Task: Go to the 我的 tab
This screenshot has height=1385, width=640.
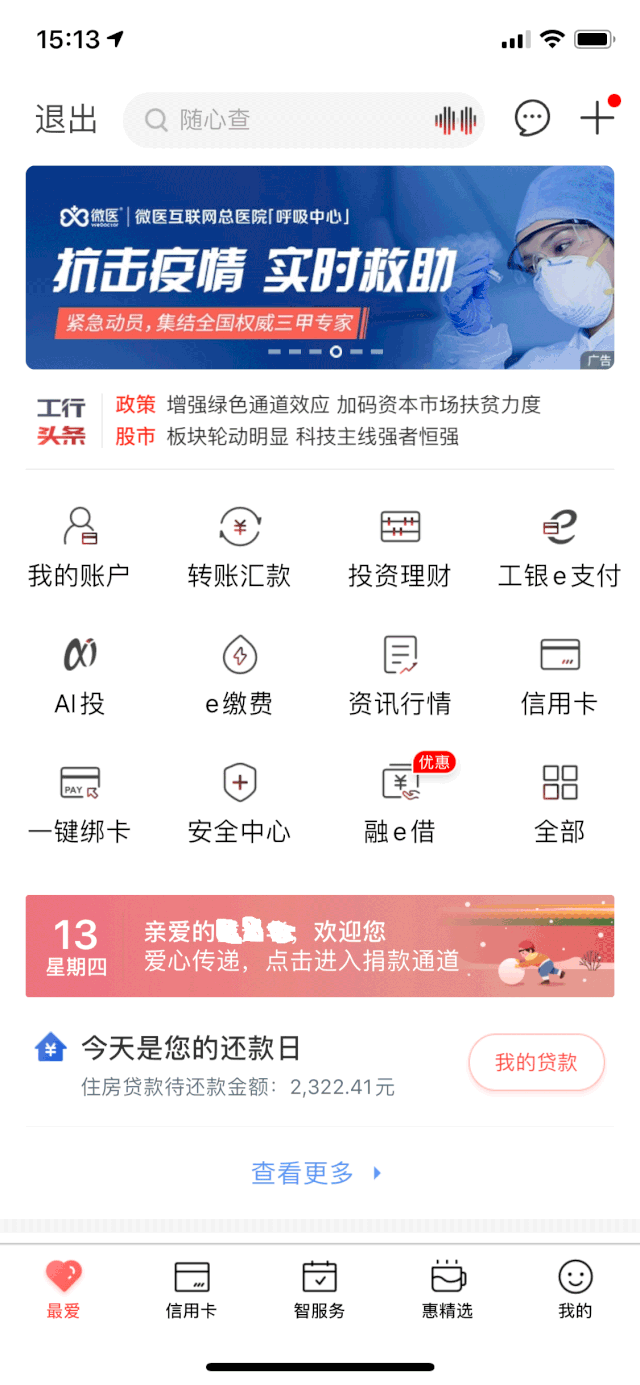Action: click(x=575, y=1290)
